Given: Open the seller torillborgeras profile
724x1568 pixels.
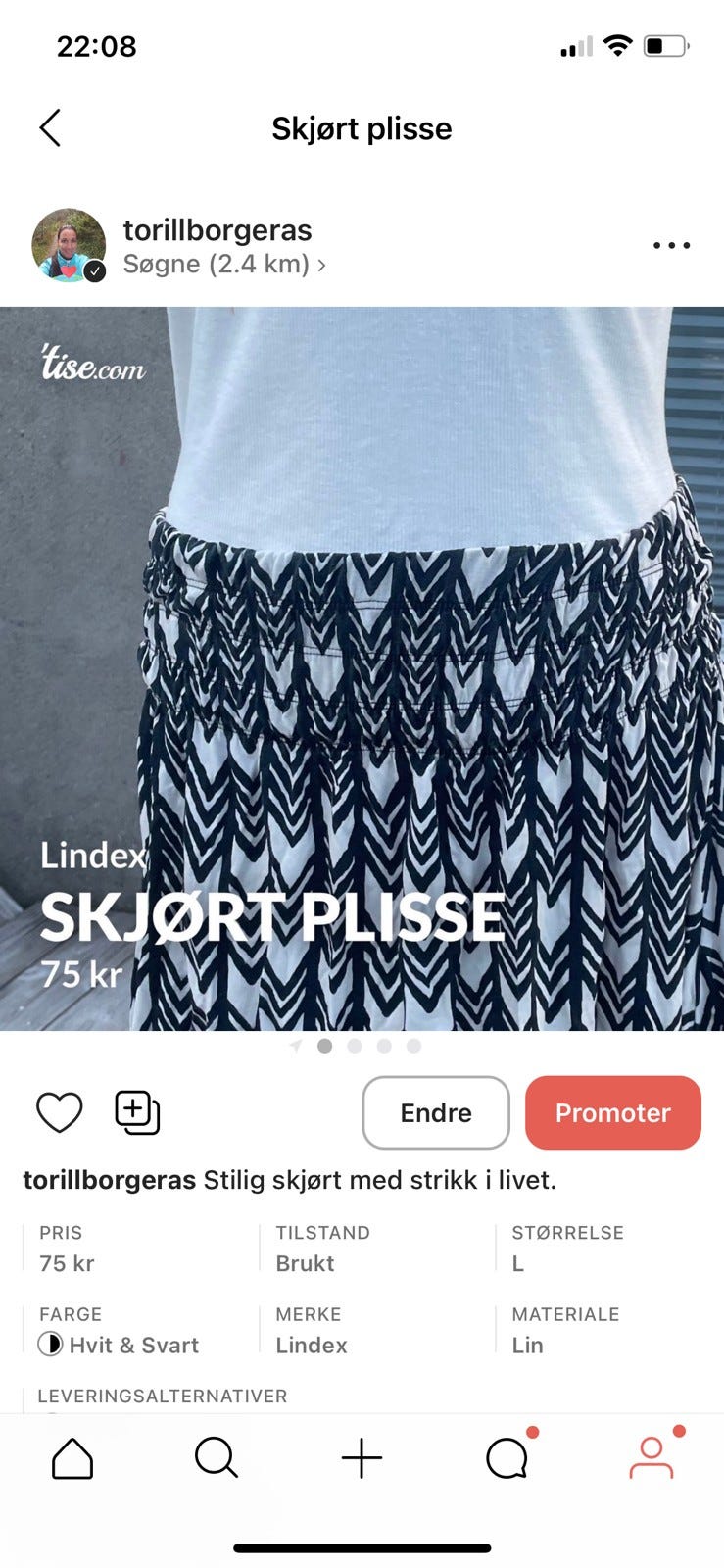Looking at the screenshot, I should 217,229.
